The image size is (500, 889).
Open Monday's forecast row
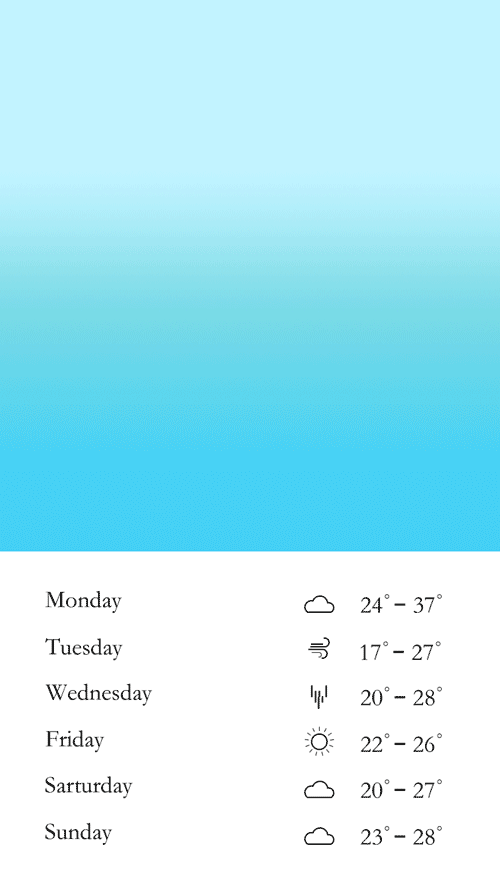coord(244,603)
